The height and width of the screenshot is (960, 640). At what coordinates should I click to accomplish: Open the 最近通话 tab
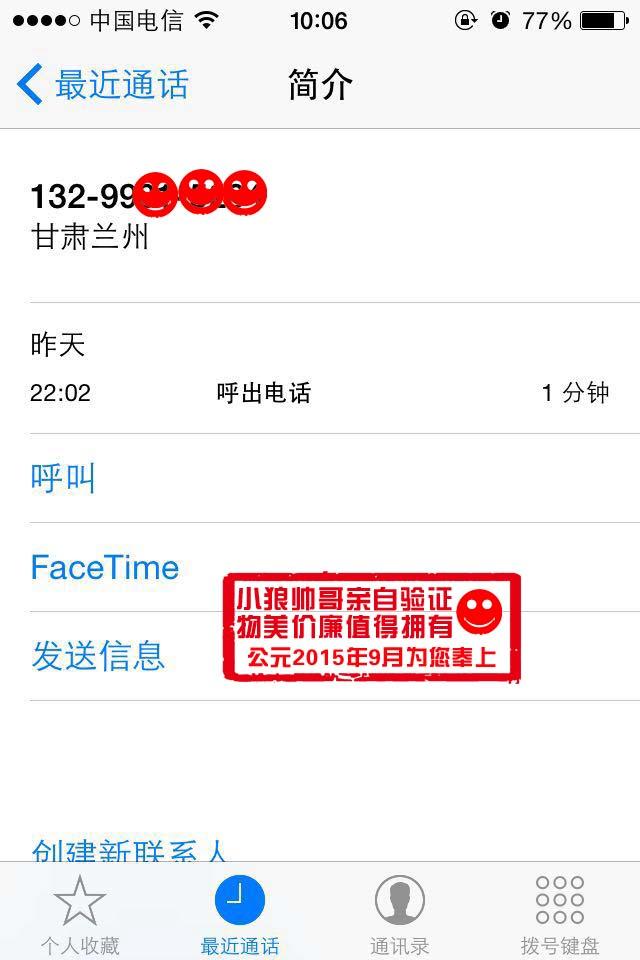(240, 913)
